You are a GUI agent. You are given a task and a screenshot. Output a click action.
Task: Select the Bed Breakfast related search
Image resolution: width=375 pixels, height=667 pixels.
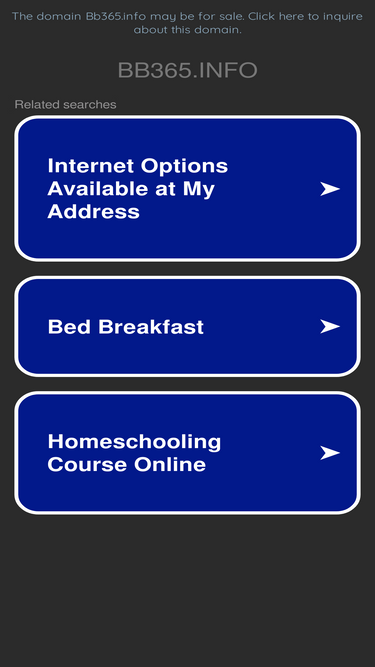pos(188,326)
